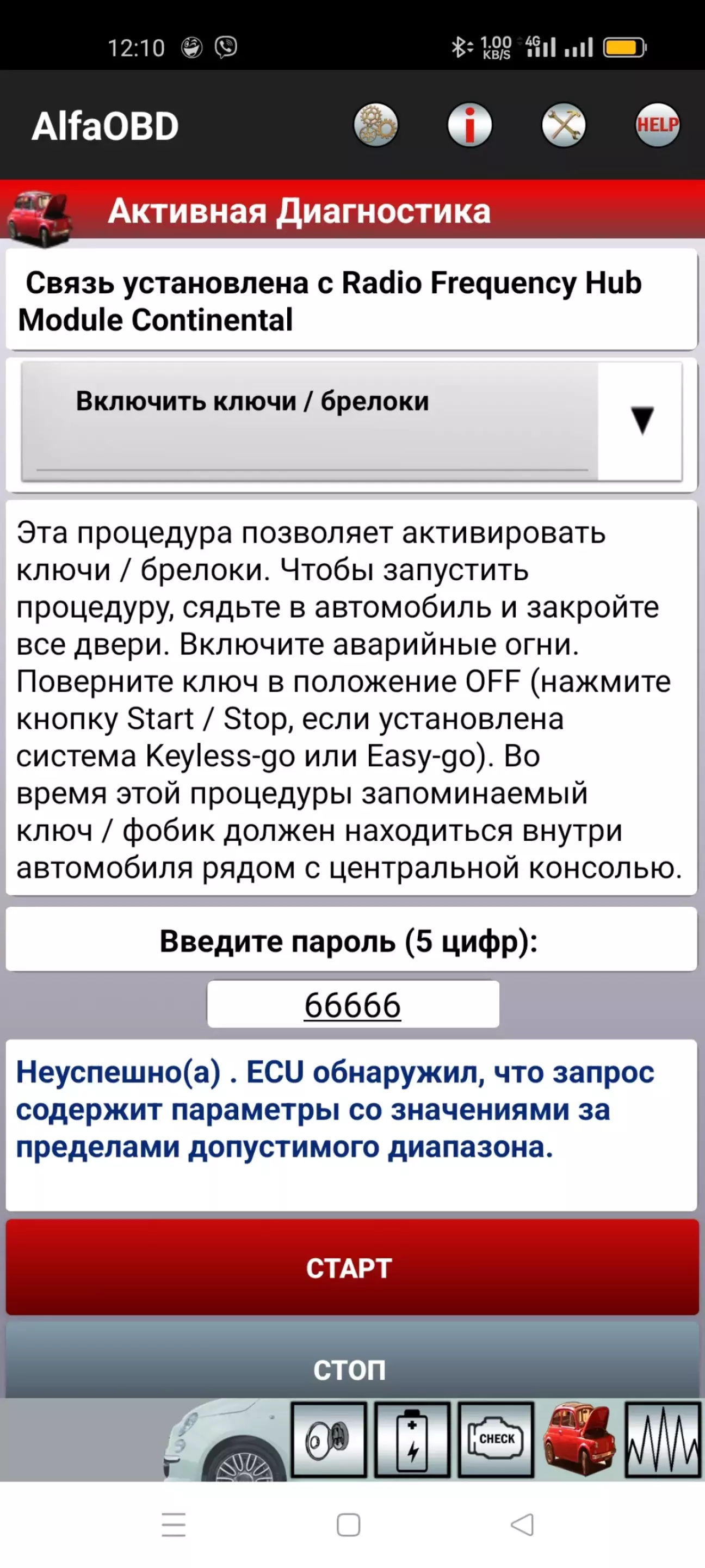Viewport: 705px width, 1568px height.
Task: Switch to the CHECK engine tab
Action: pos(496,1440)
